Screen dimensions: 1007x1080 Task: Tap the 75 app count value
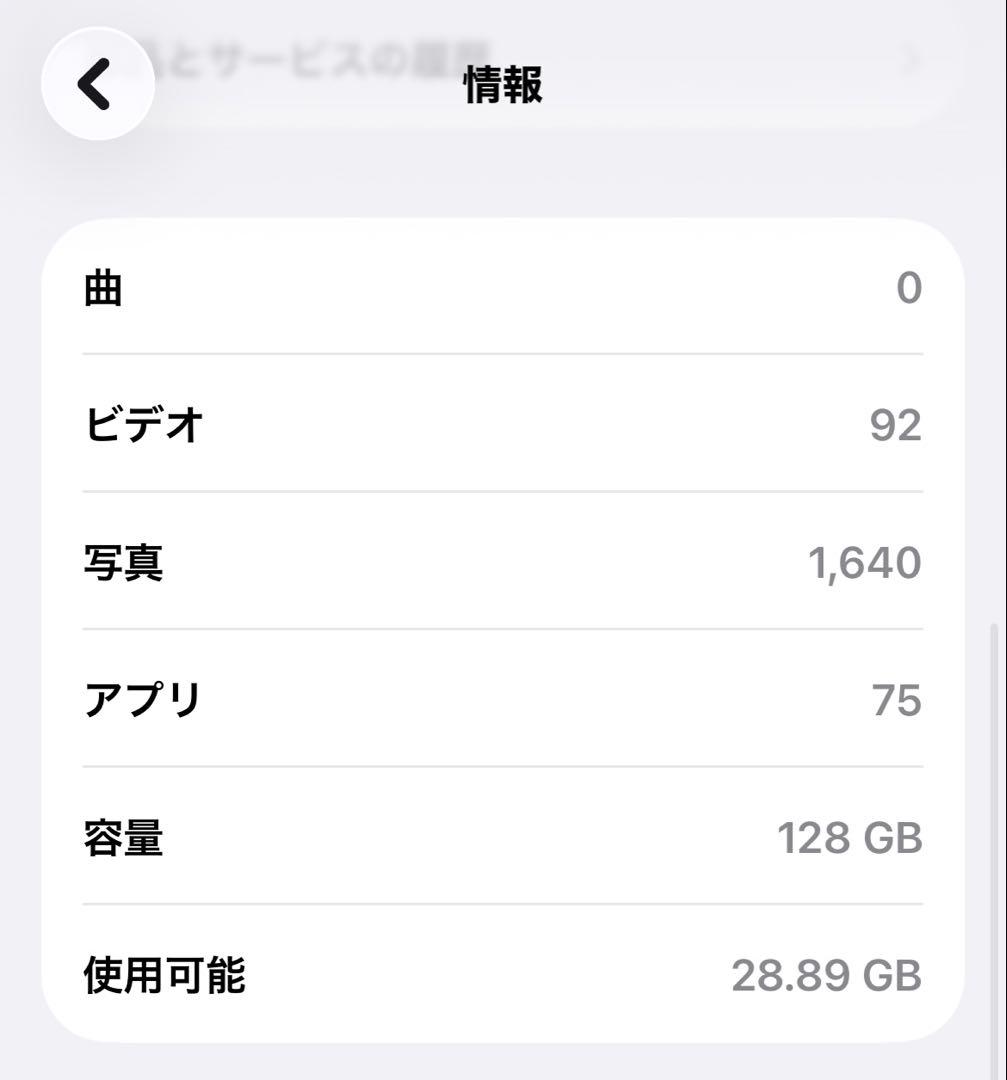tap(897, 700)
